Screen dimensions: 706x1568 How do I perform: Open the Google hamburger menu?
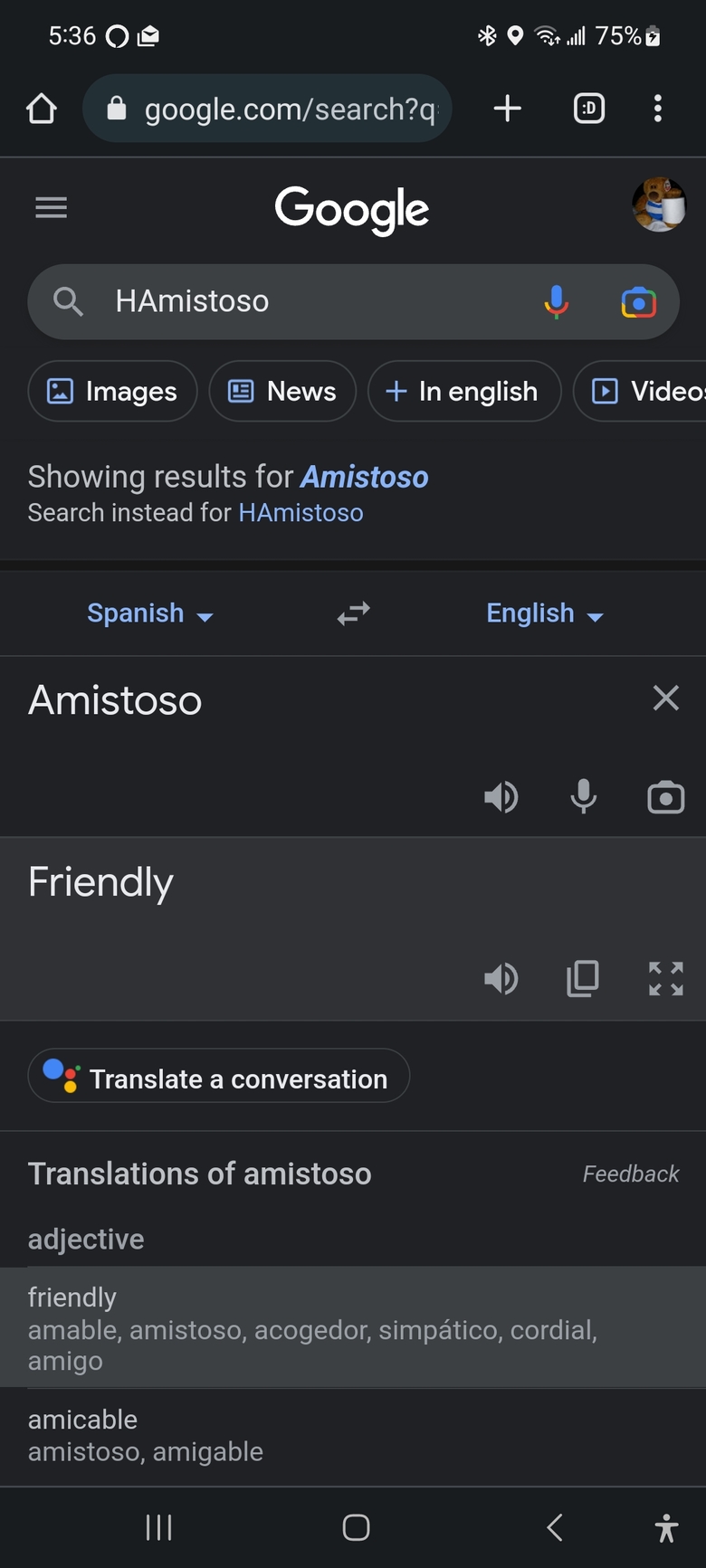tap(52, 208)
